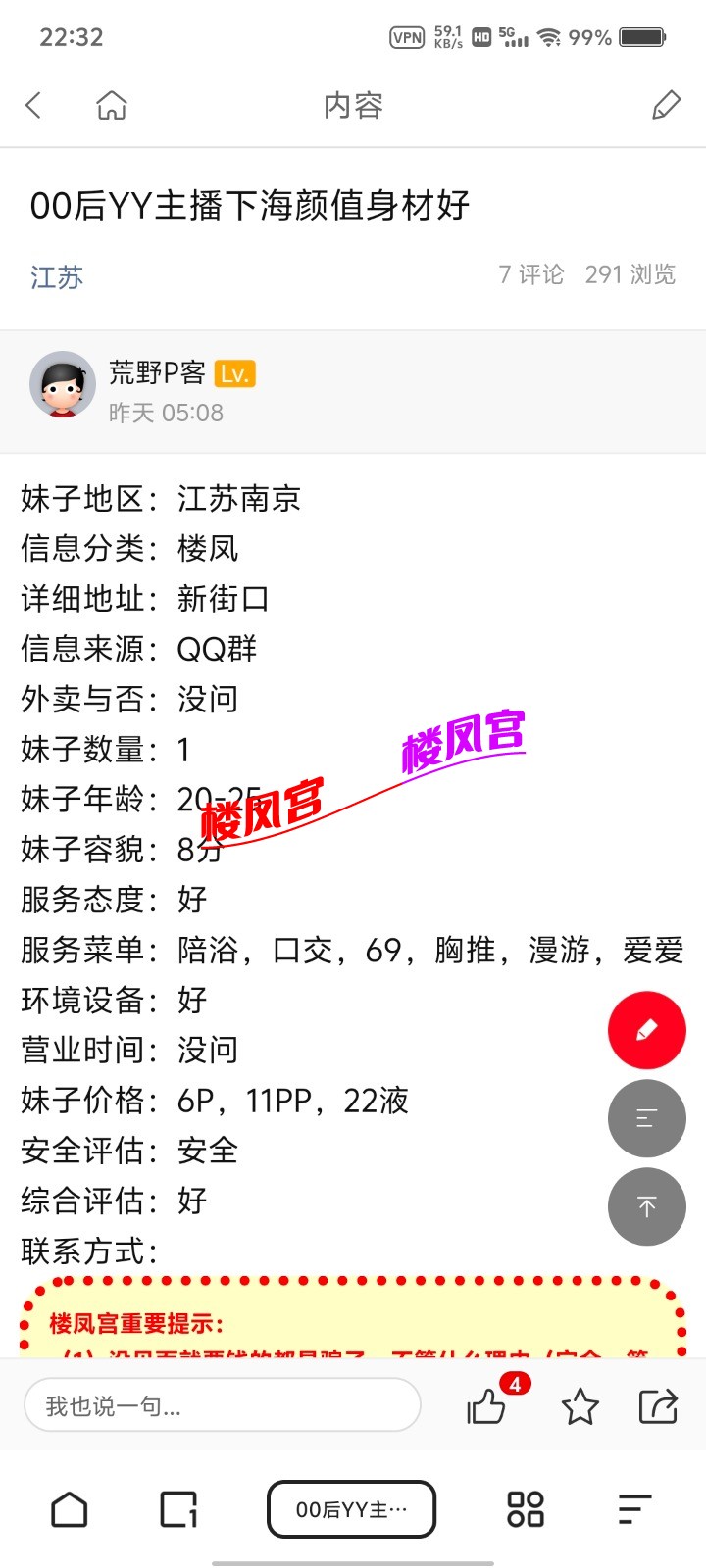Tap the "我也说一句" comment field

[224, 1404]
